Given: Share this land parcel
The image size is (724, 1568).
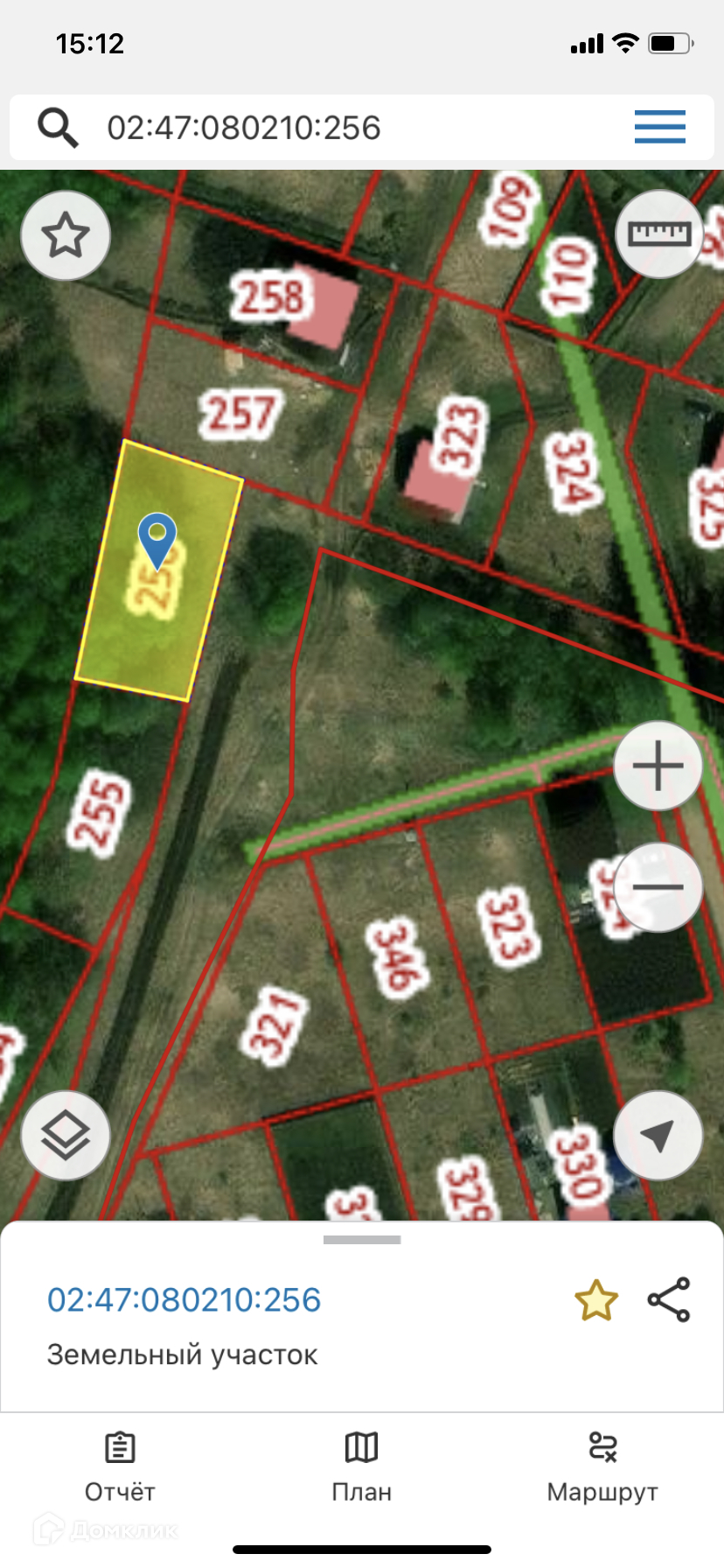Looking at the screenshot, I should click(x=669, y=1300).
